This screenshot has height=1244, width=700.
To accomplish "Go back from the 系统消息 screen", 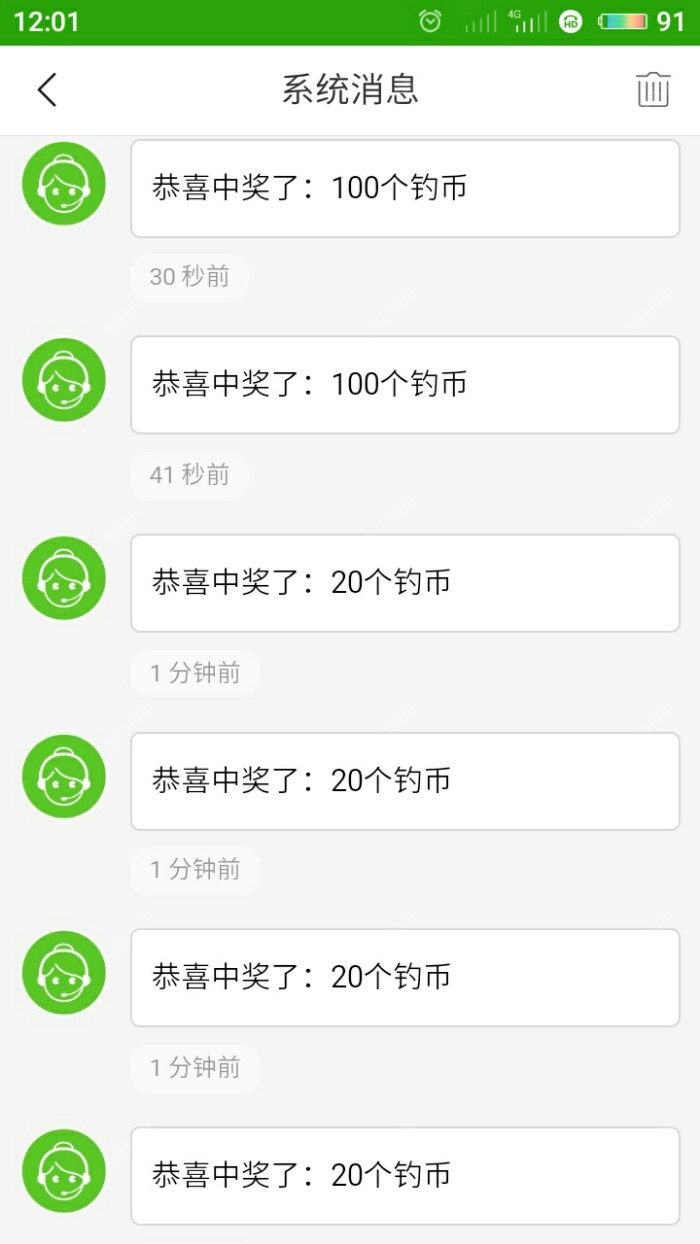I will click(47, 90).
